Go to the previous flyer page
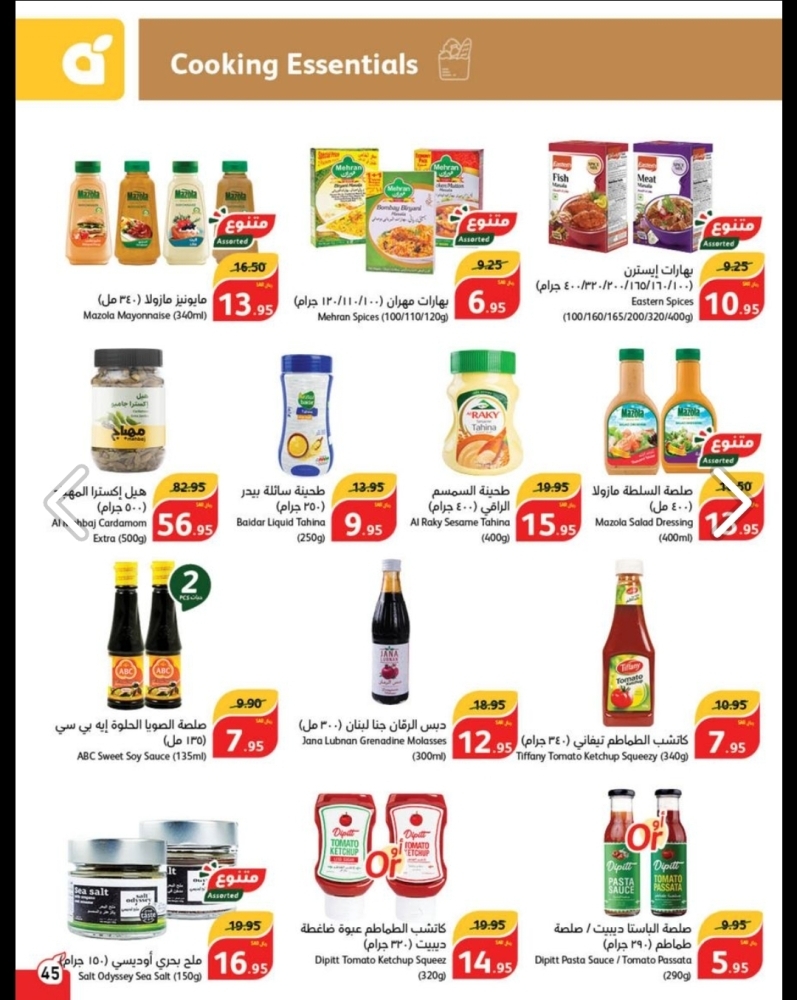This screenshot has width=797, height=1000. 72,503
